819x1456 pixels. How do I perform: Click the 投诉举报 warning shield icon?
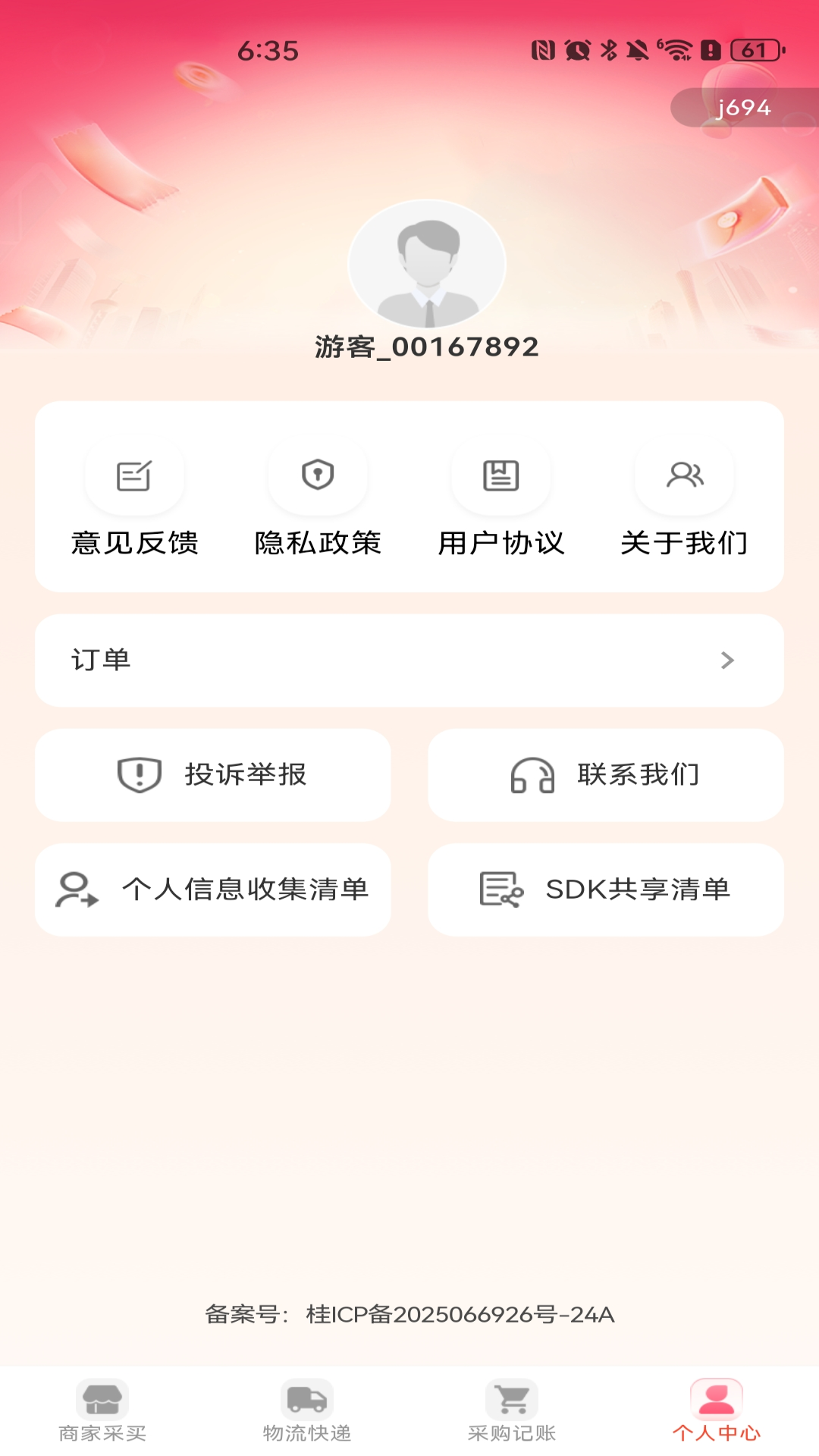[138, 774]
